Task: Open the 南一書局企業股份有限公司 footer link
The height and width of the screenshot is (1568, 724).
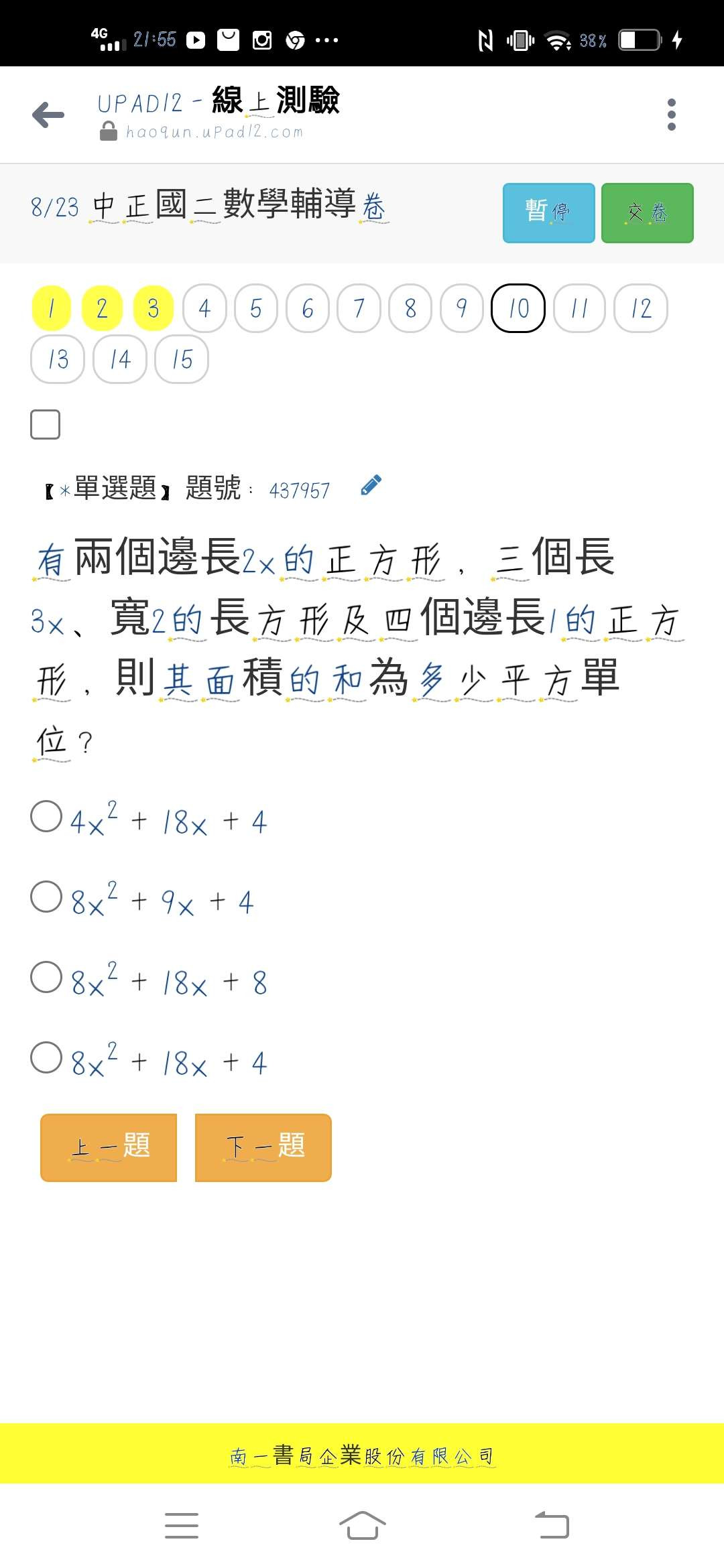Action: [362, 1455]
